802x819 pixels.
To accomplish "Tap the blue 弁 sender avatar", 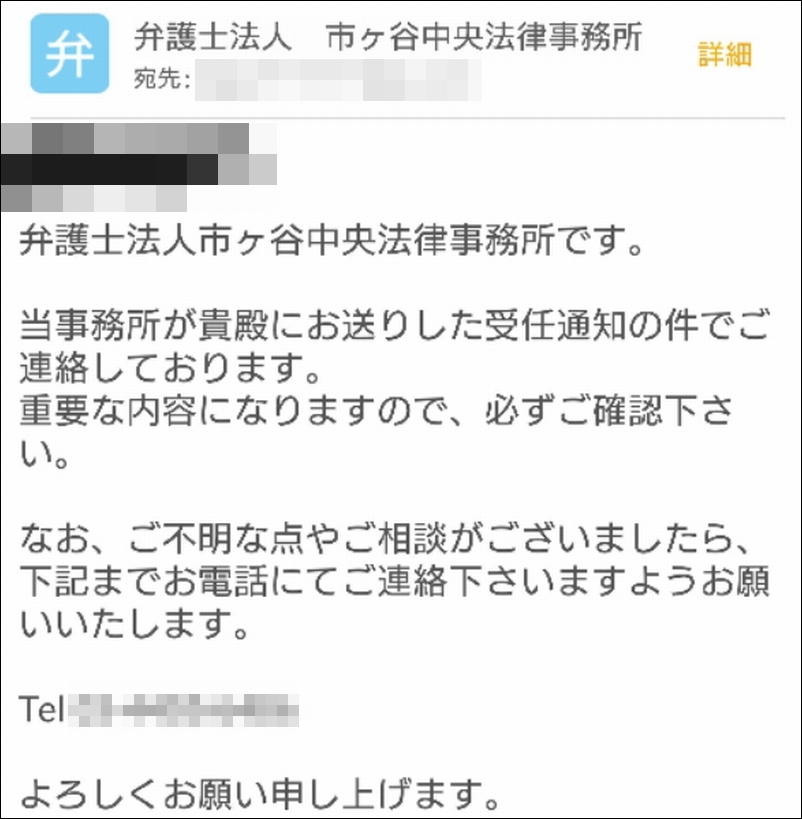I will 69,54.
